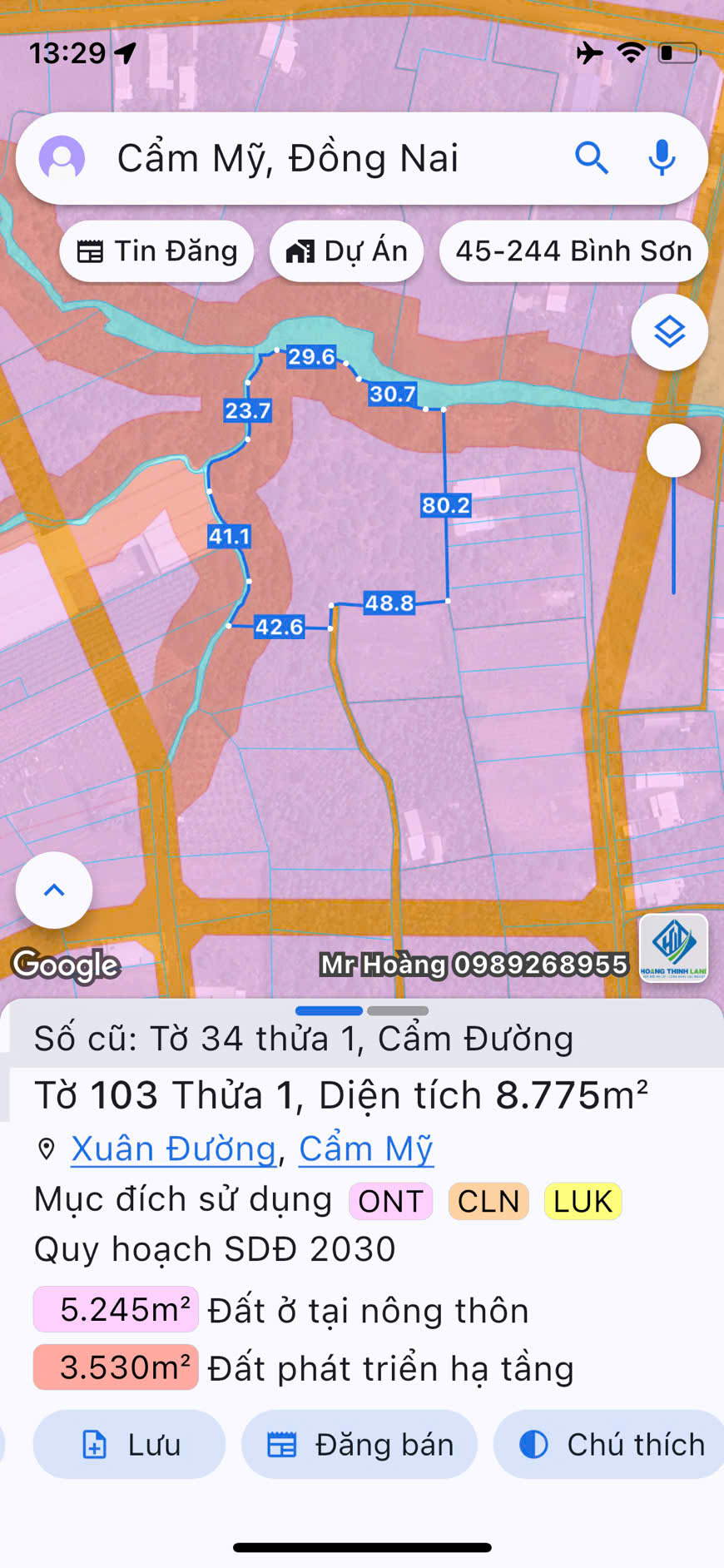Open the Cẩm Mỹ district link

[x=366, y=1149]
